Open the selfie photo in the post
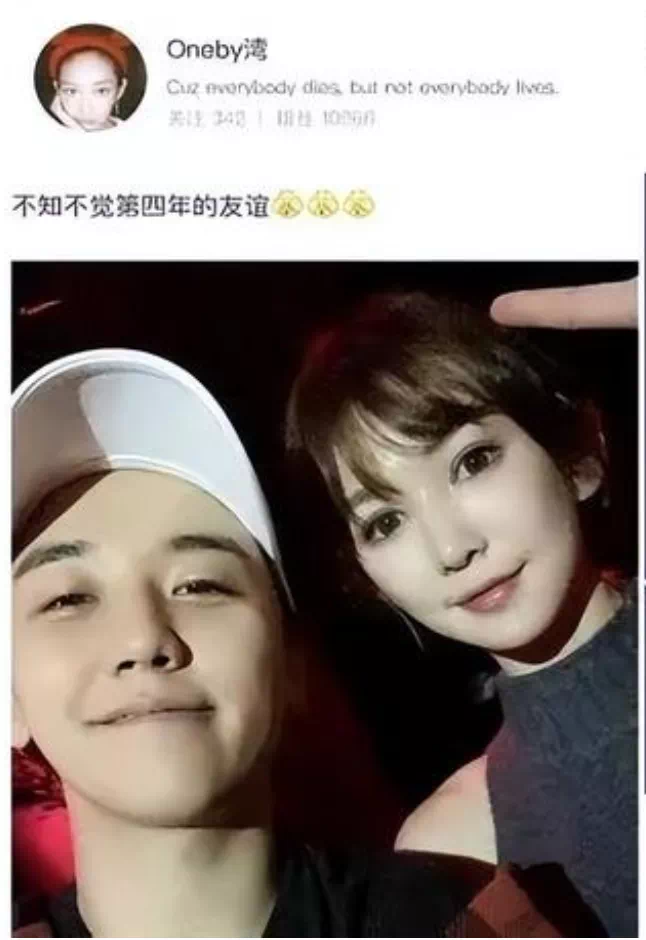Image resolution: width=646 pixels, height=940 pixels. pyautogui.click(x=324, y=598)
